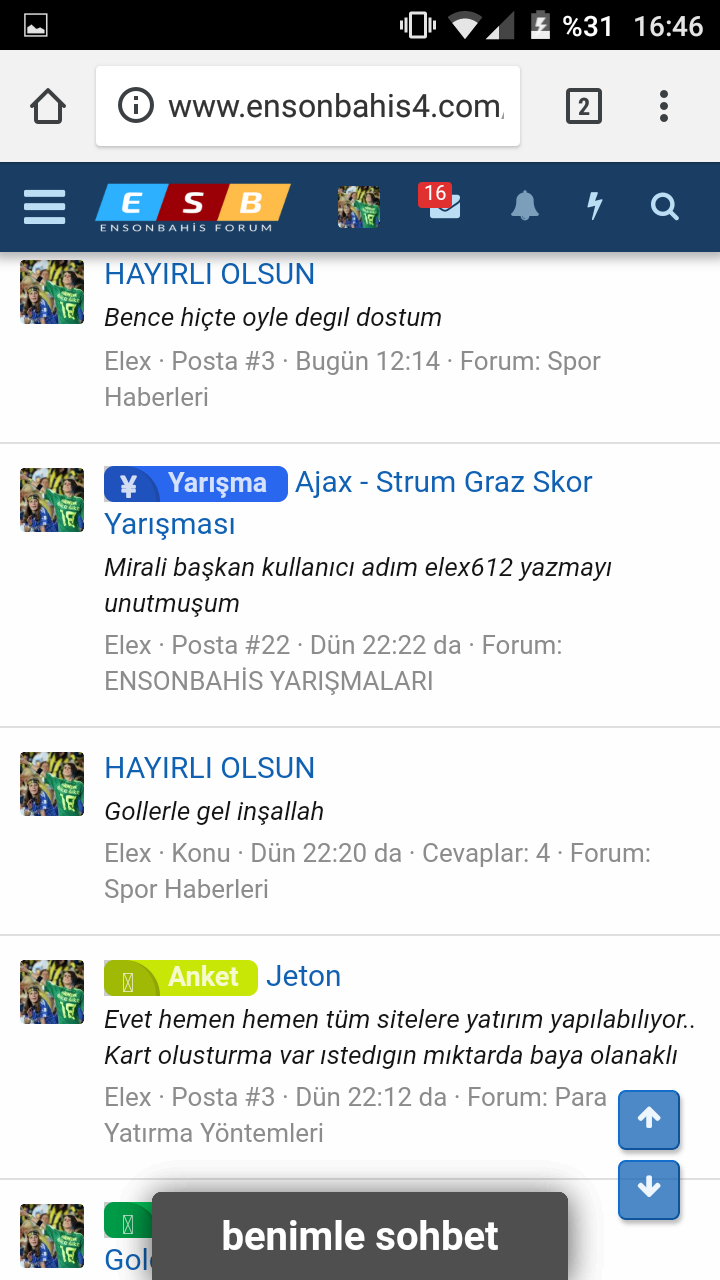Open HAYIRLI OLSUN thread with Gollerle gel inşallah
The width and height of the screenshot is (720, 1280).
tap(210, 768)
